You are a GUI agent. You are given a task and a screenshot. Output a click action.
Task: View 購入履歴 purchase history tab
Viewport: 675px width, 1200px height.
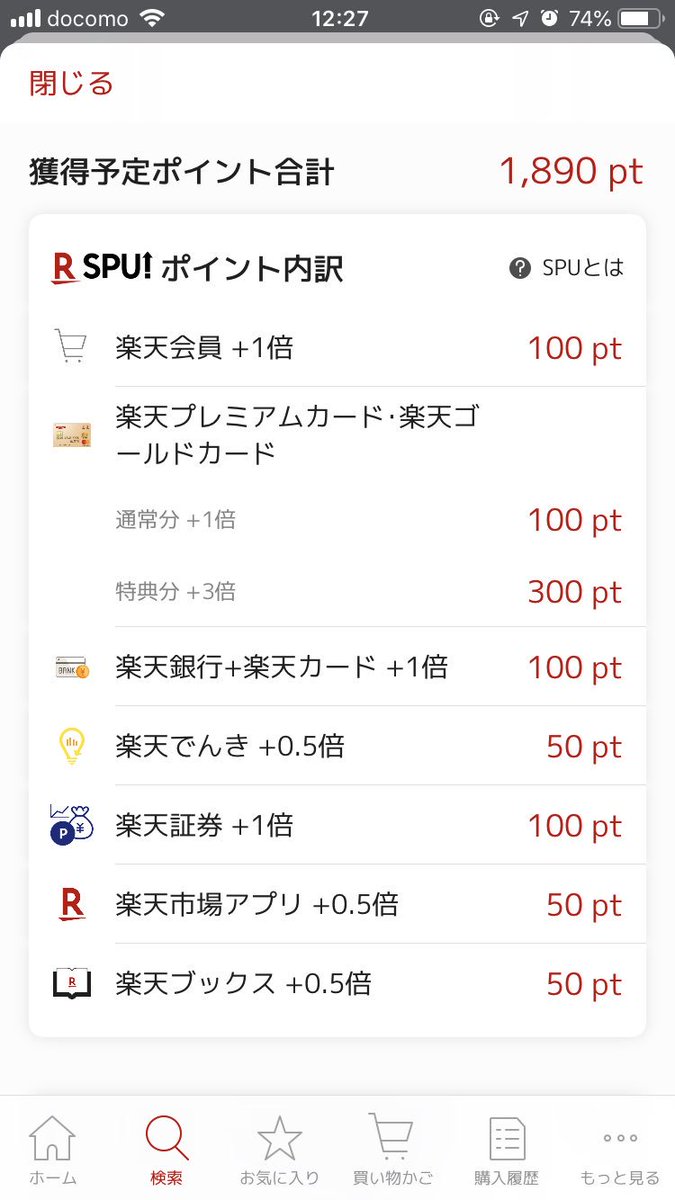coord(506,1149)
